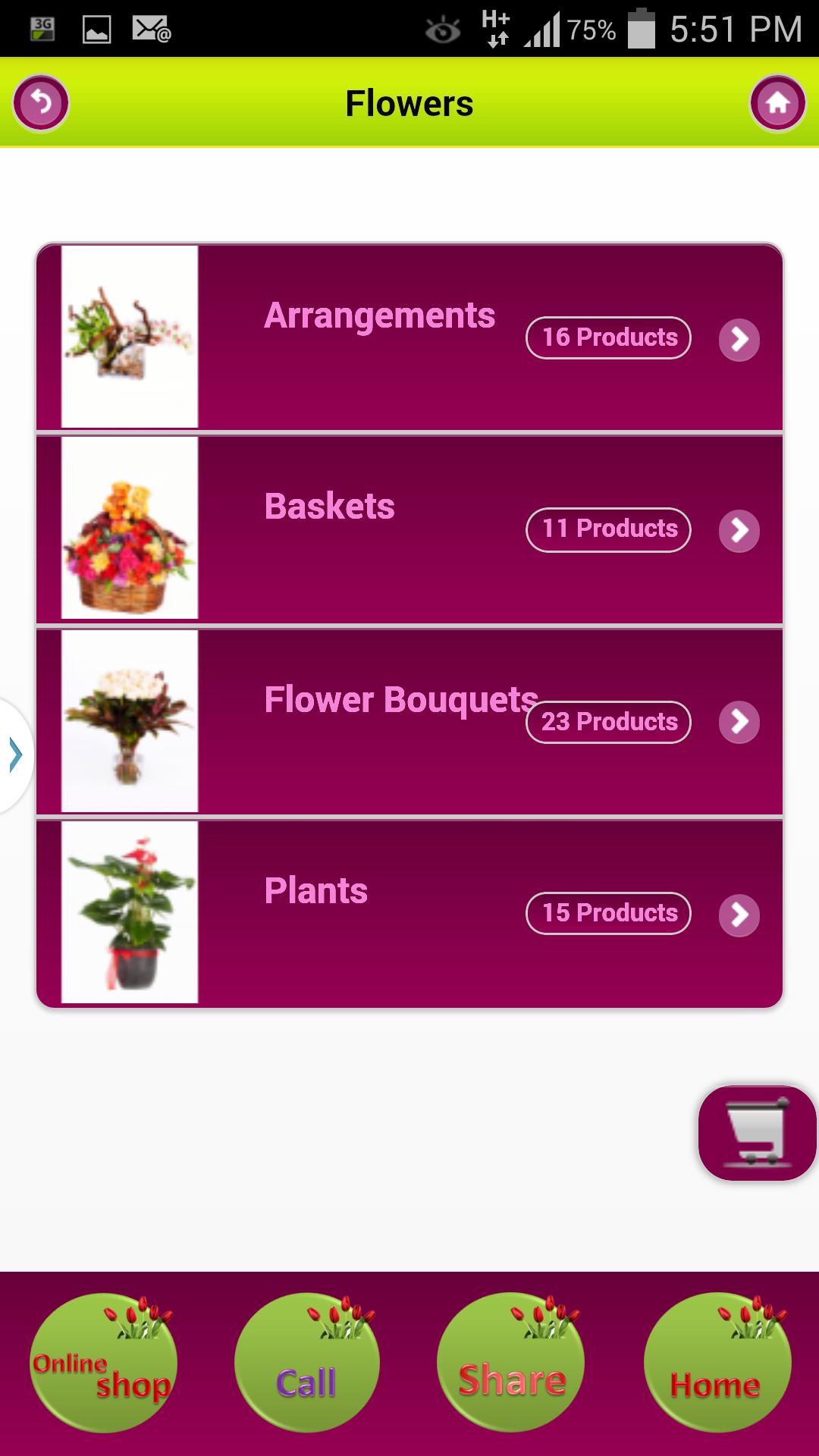
Task: Open the Plants category row
Action: [409, 912]
